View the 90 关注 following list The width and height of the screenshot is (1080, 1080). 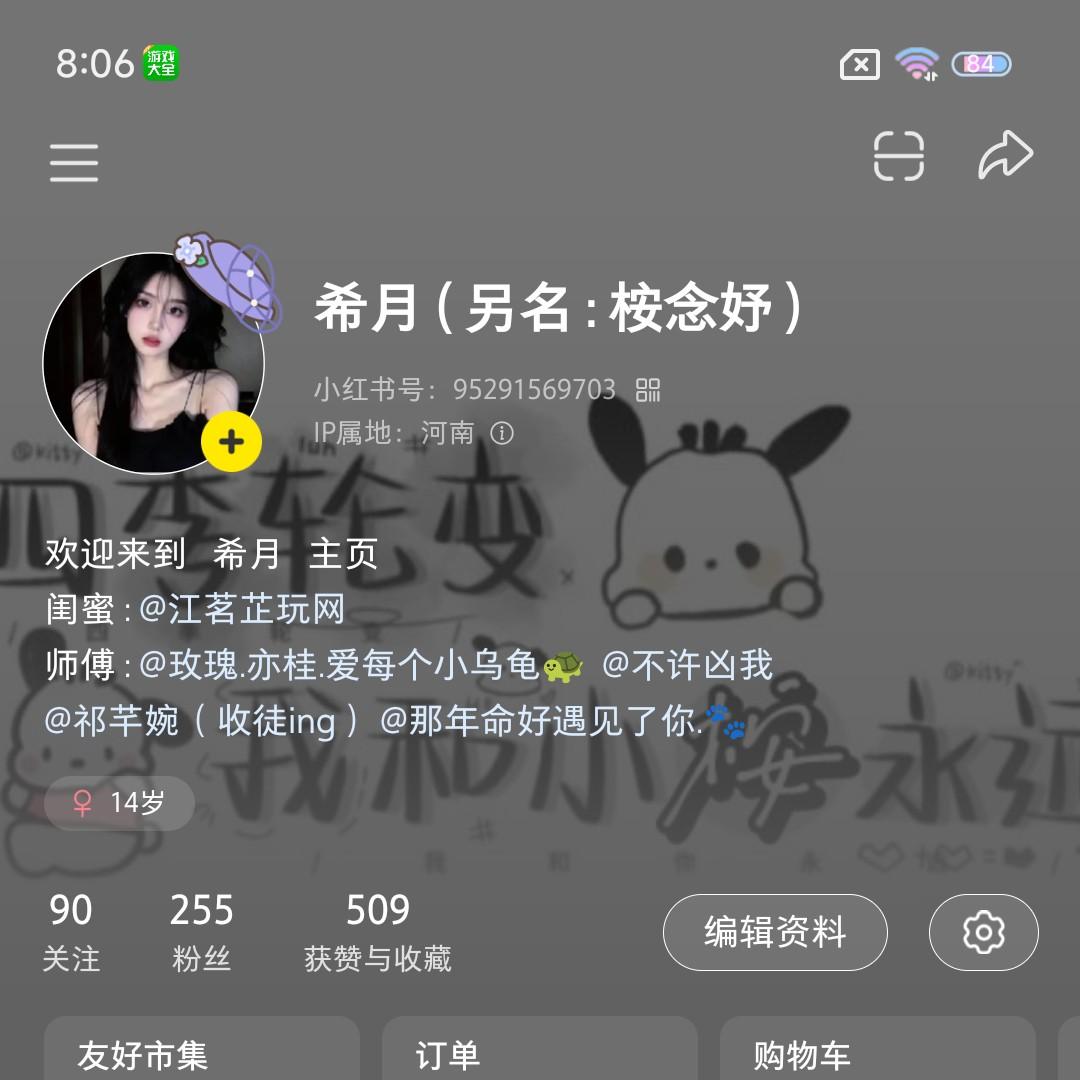pyautogui.click(x=71, y=932)
